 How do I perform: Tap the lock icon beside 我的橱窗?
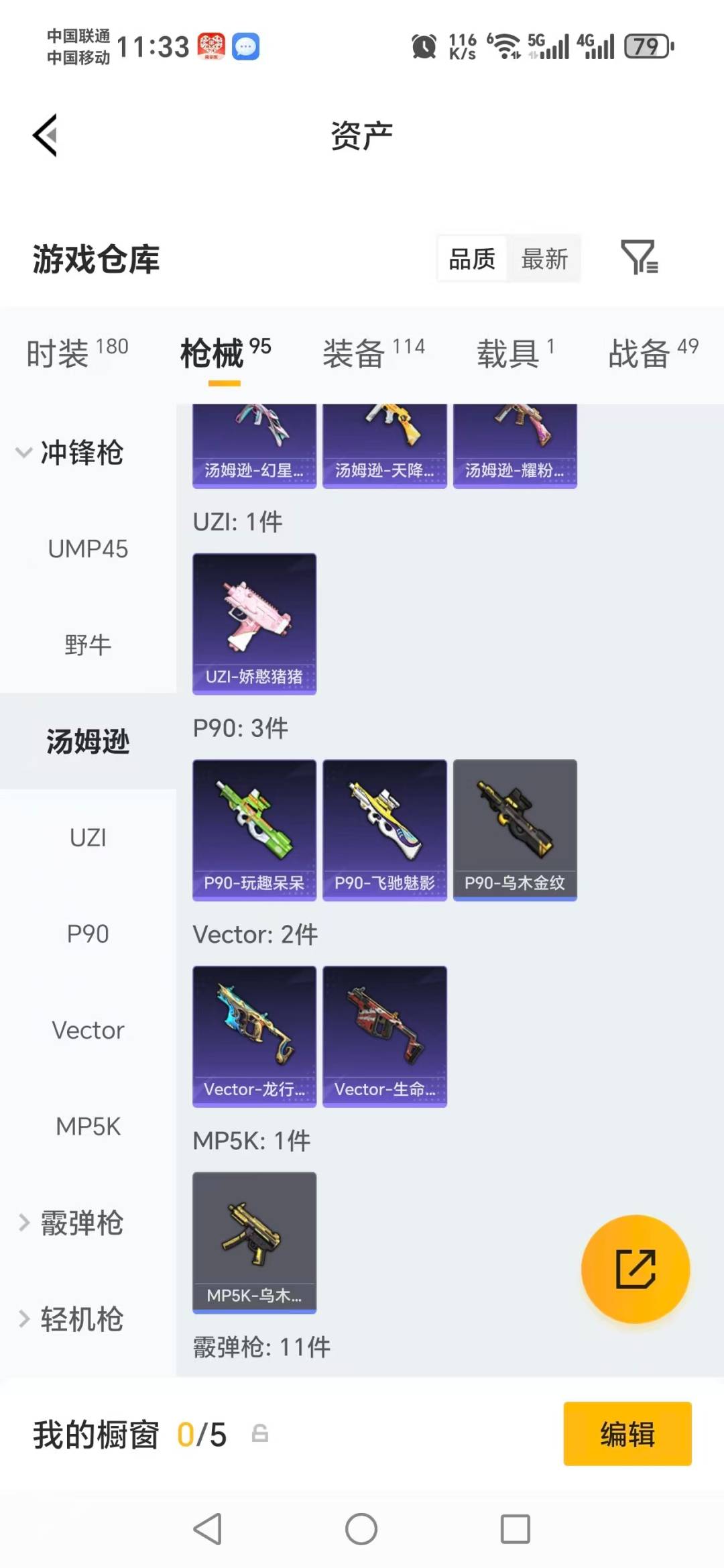(261, 1433)
